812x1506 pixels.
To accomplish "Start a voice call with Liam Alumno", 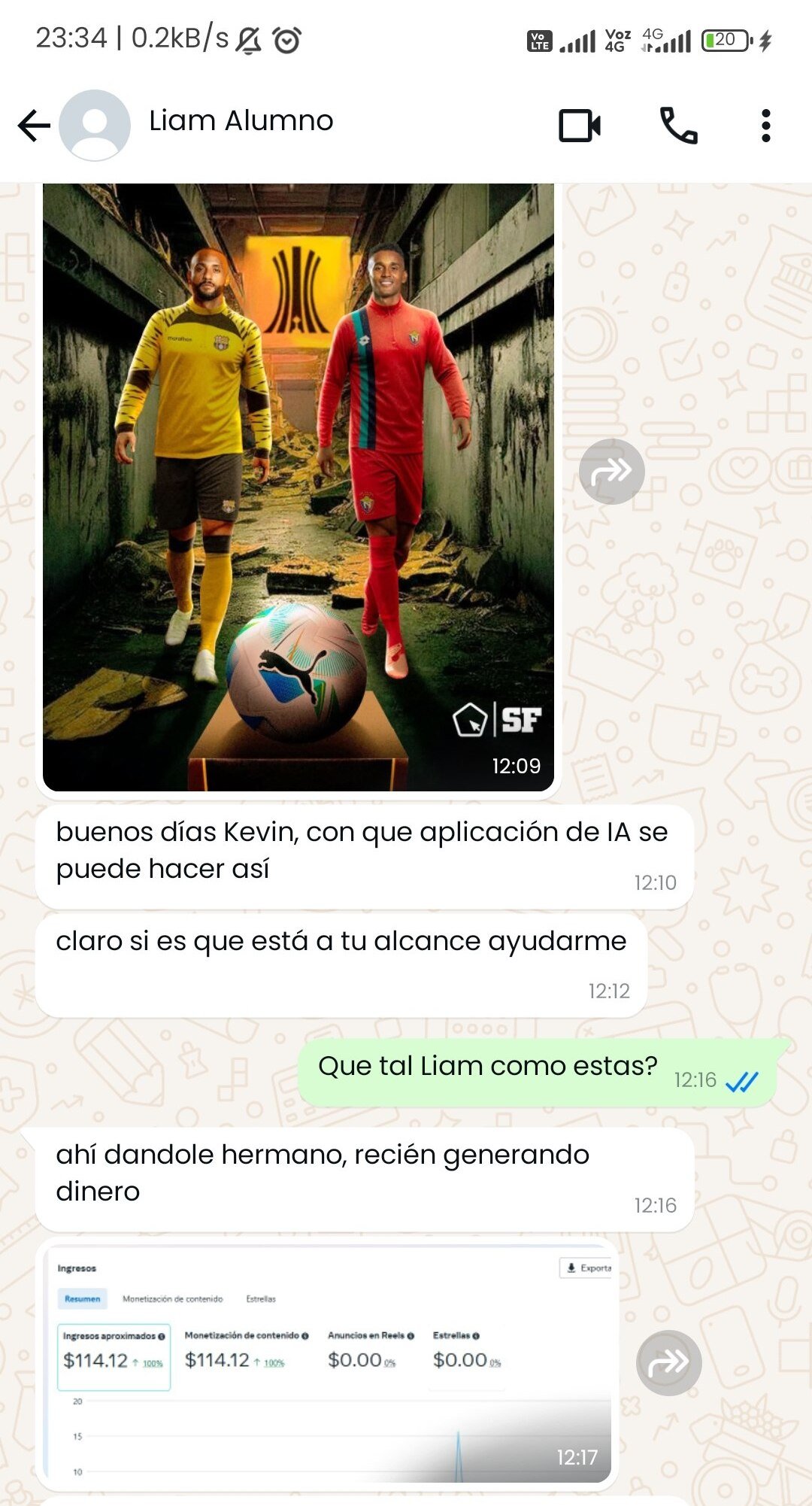I will (x=679, y=126).
